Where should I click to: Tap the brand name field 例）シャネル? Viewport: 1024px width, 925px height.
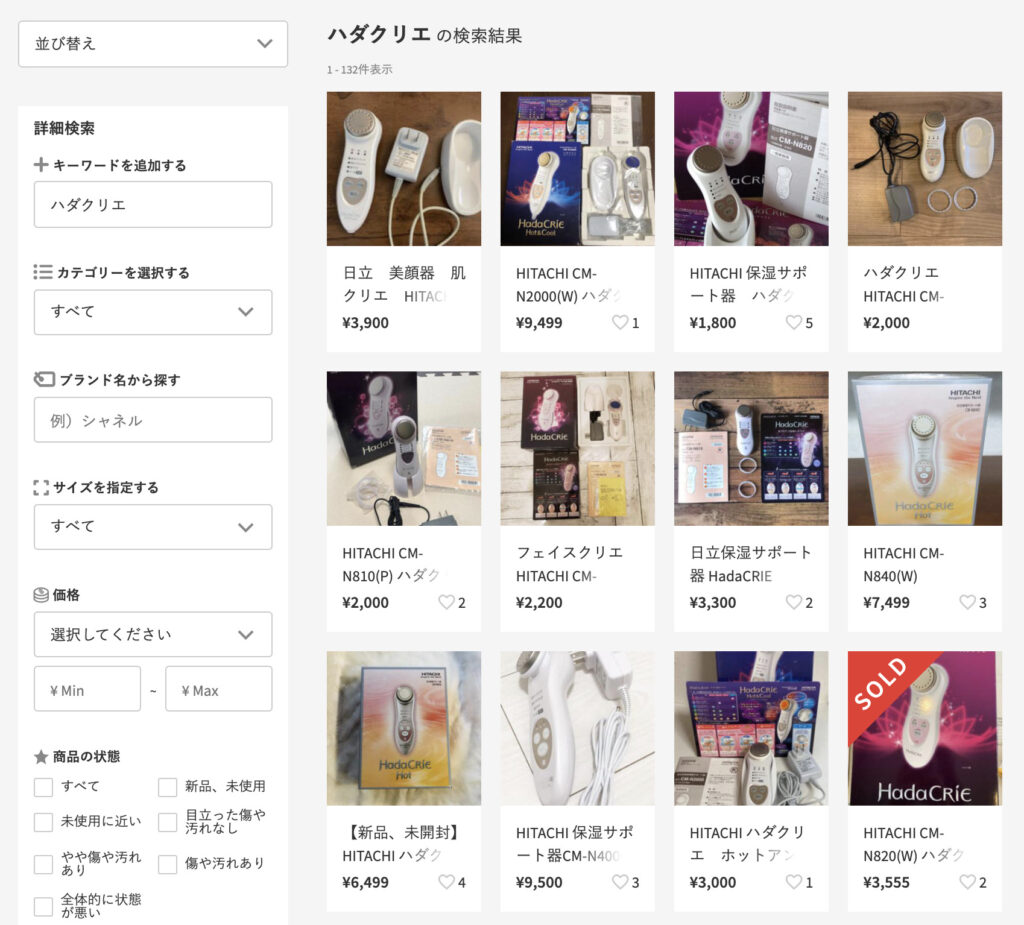click(x=152, y=420)
